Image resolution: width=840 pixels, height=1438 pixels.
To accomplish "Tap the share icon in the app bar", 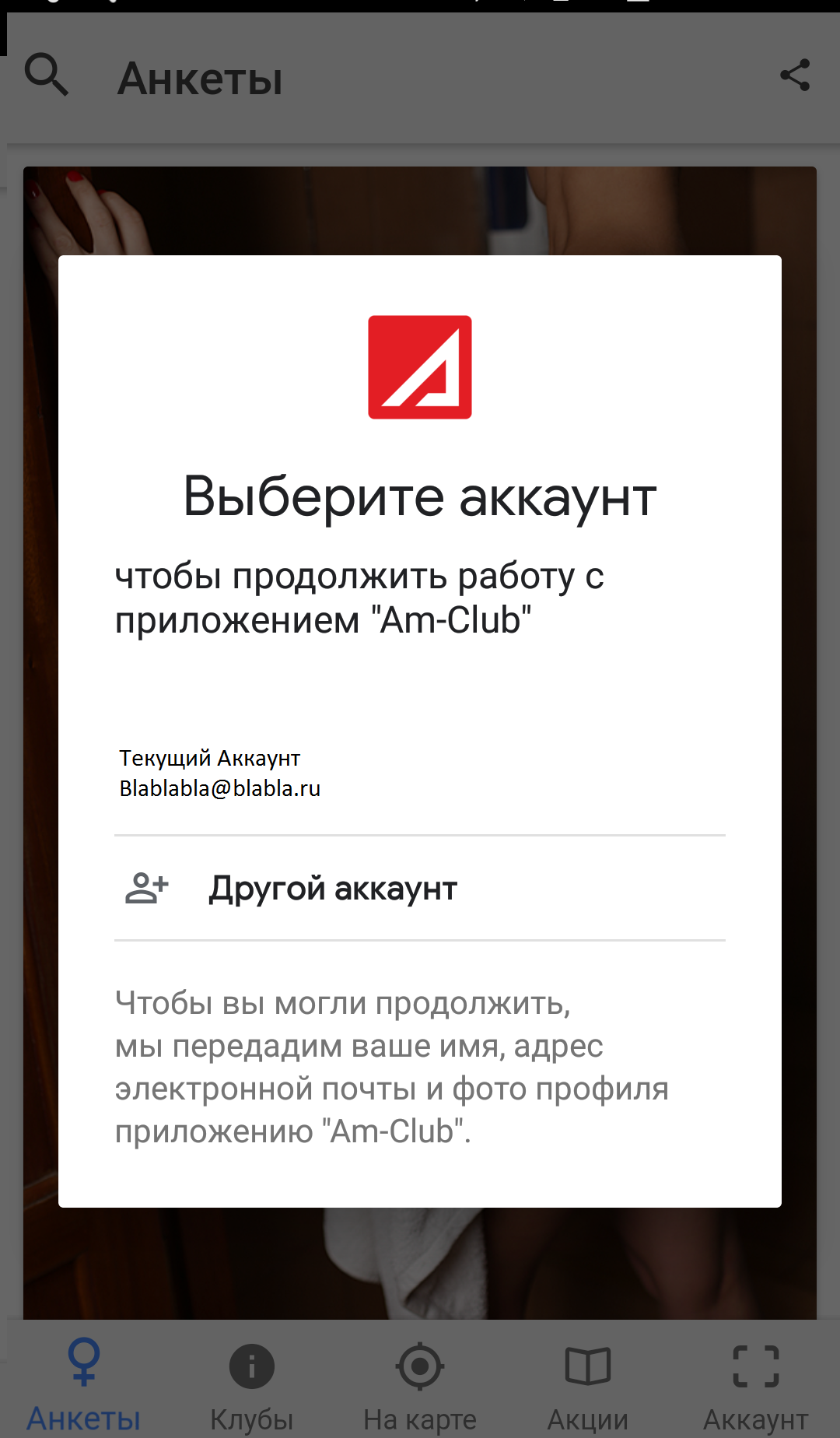I will (x=795, y=75).
